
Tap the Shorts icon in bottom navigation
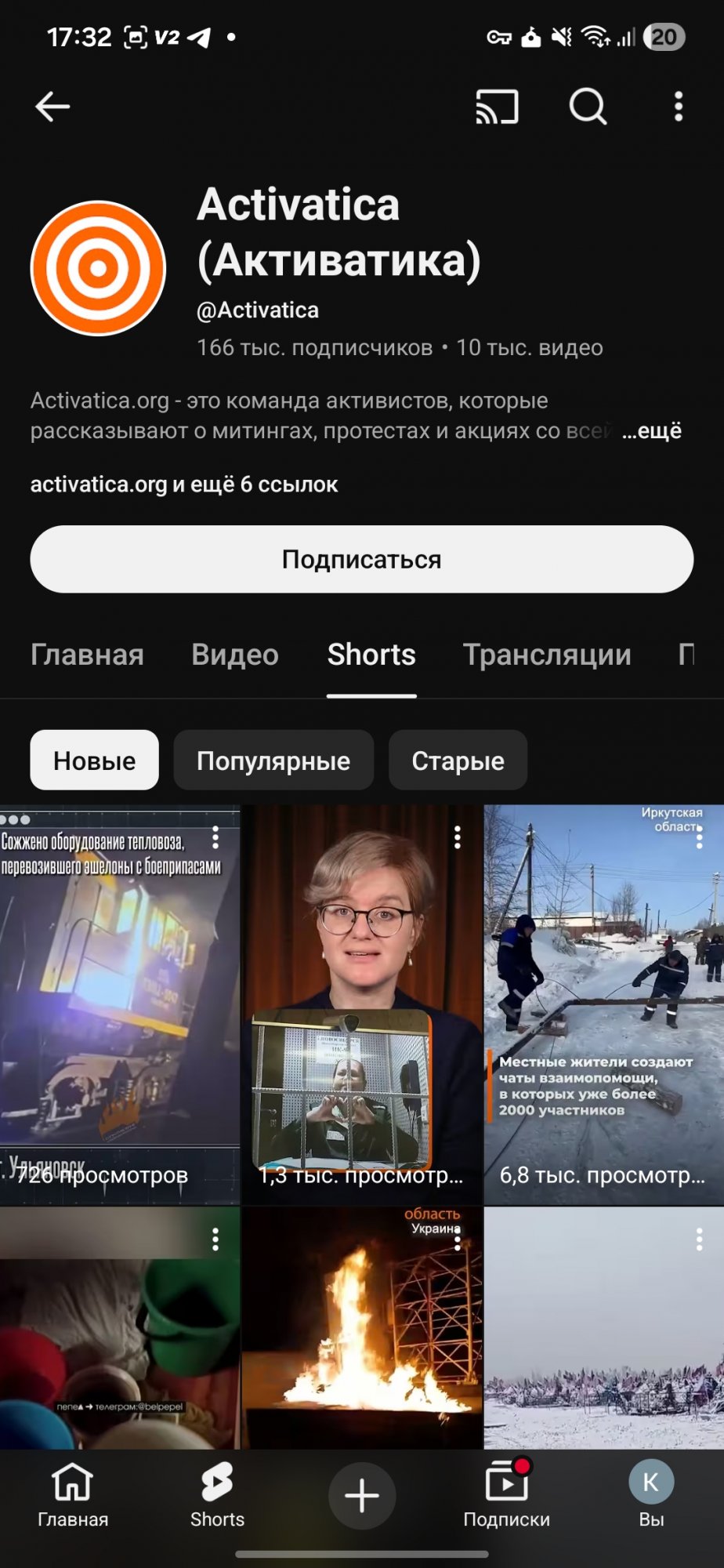click(x=217, y=1495)
